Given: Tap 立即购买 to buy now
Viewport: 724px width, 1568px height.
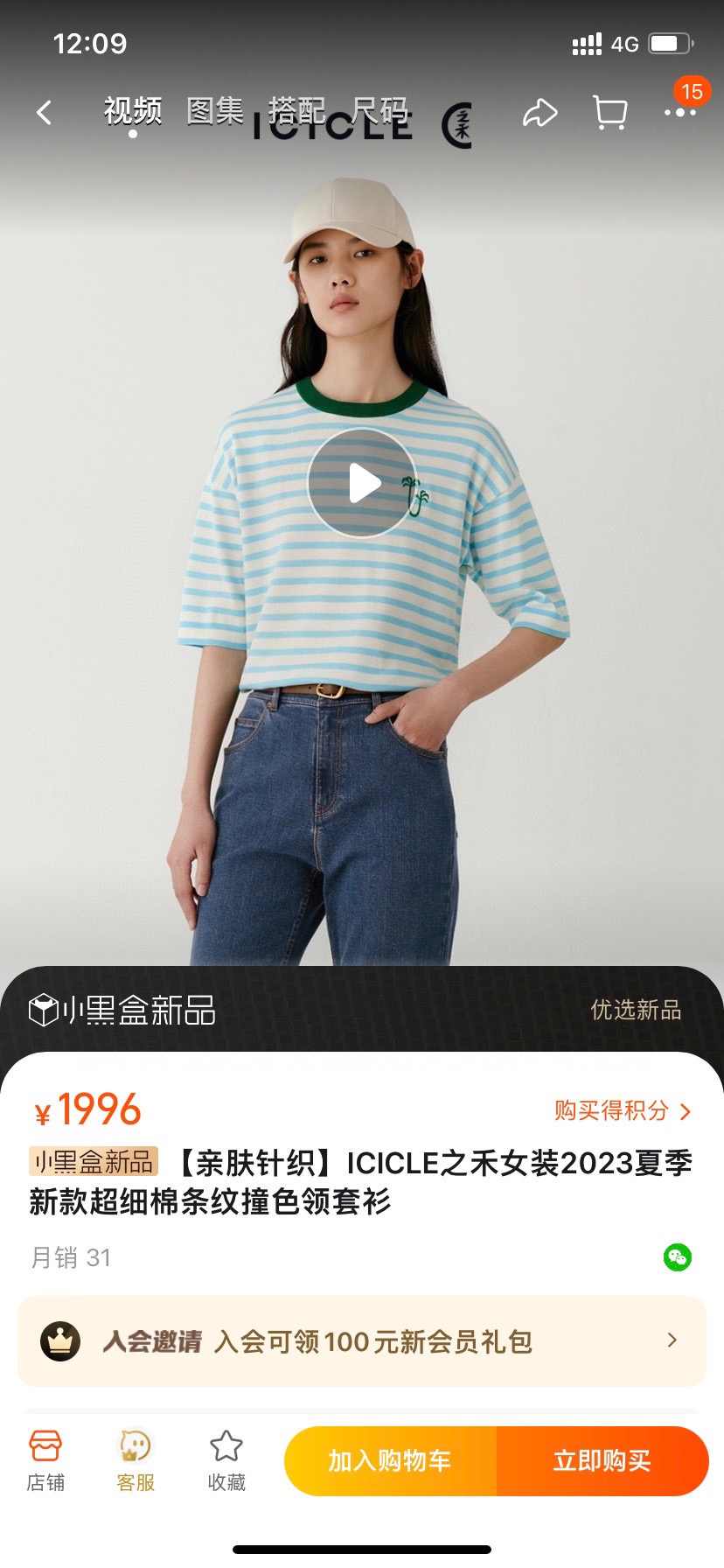Looking at the screenshot, I should (x=602, y=1460).
